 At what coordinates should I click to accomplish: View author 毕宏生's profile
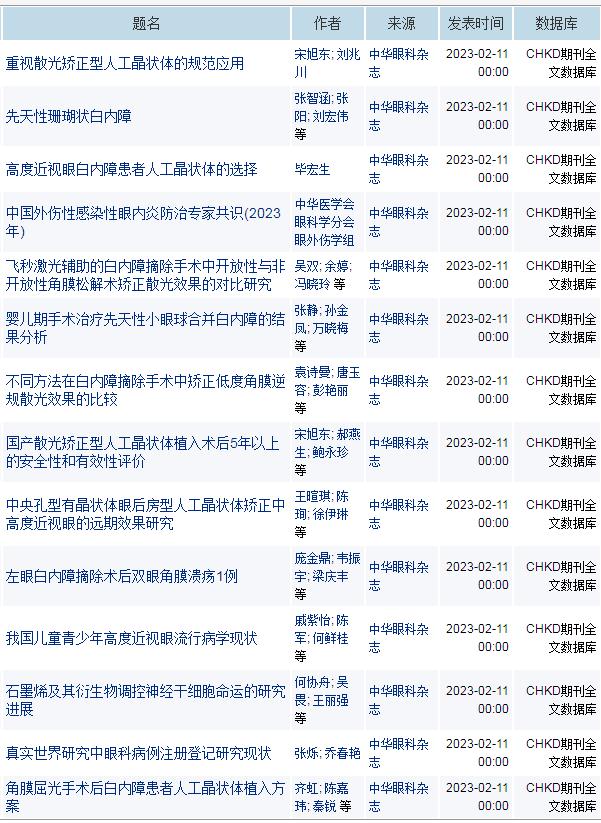pyautogui.click(x=312, y=170)
